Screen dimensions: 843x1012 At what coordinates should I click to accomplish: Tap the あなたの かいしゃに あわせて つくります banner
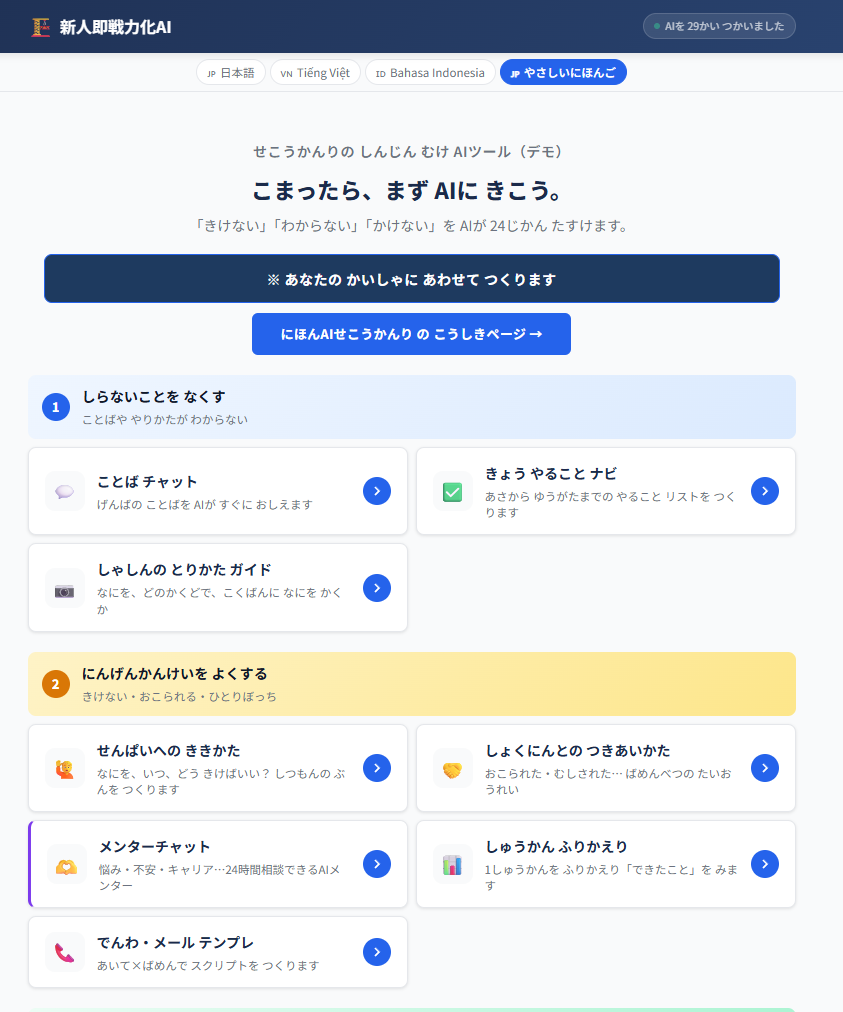click(x=411, y=279)
